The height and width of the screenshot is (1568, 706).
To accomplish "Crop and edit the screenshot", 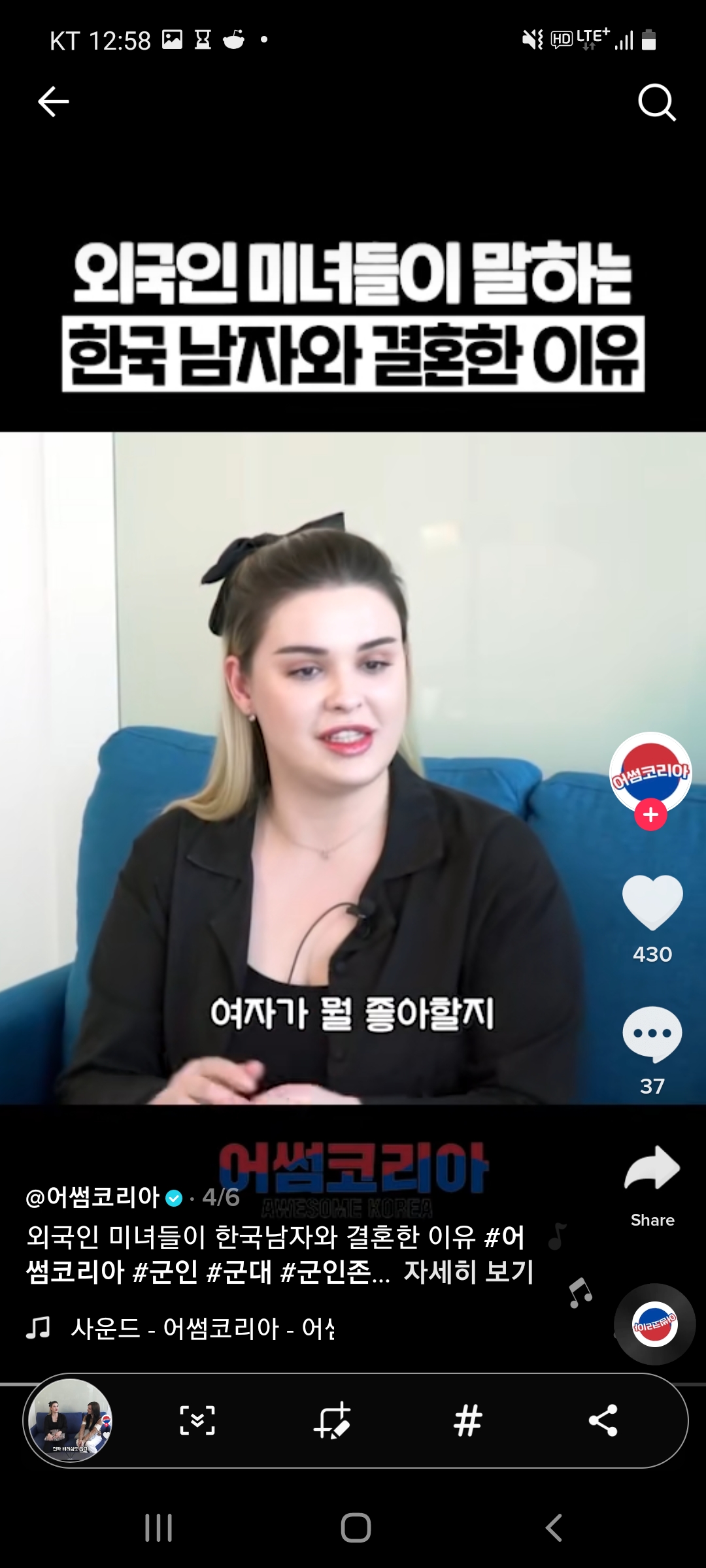I will point(333,1420).
